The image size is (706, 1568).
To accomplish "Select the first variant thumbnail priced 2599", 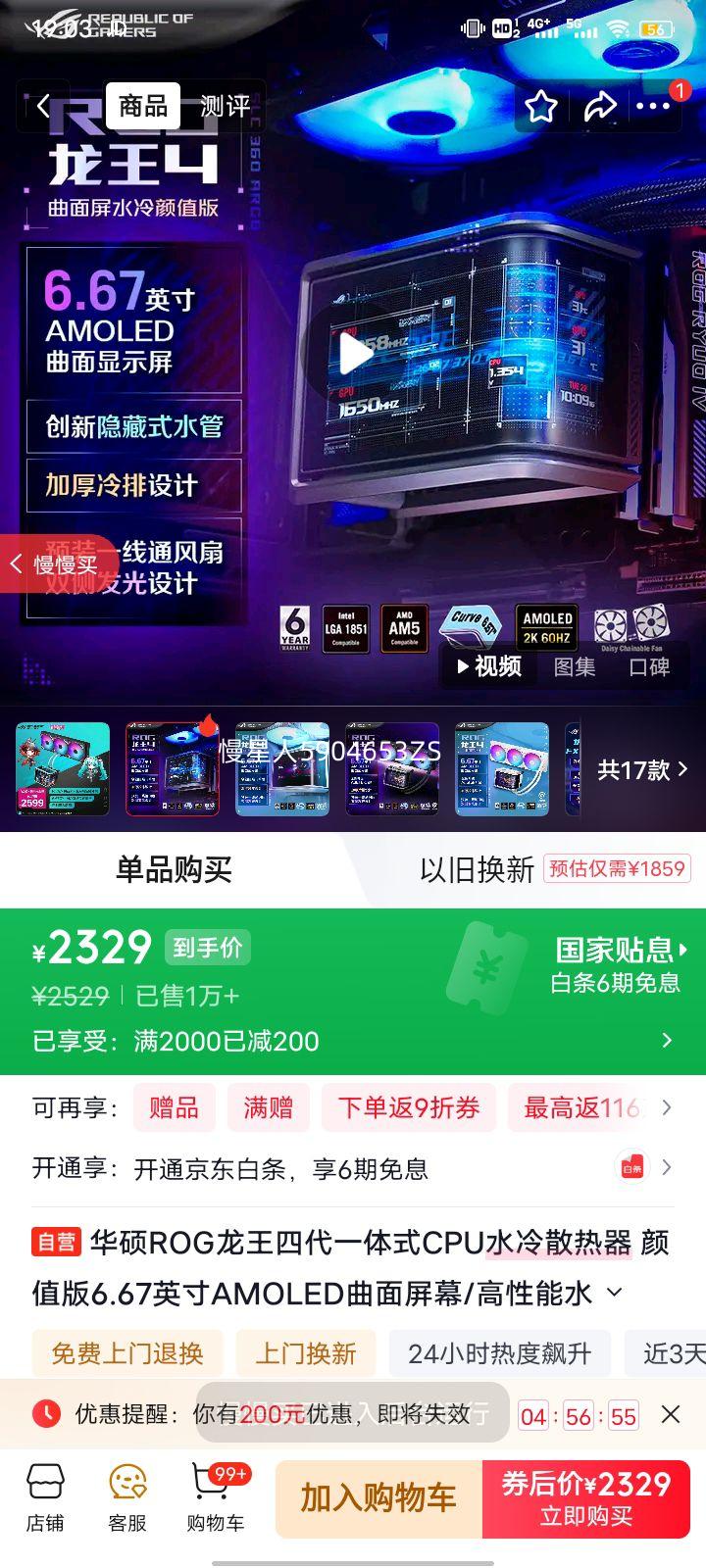I will tap(62, 770).
